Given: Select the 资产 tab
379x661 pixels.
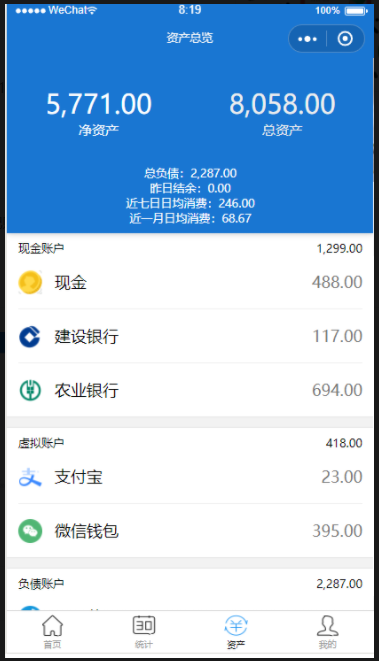Looking at the screenshot, I should [236, 631].
